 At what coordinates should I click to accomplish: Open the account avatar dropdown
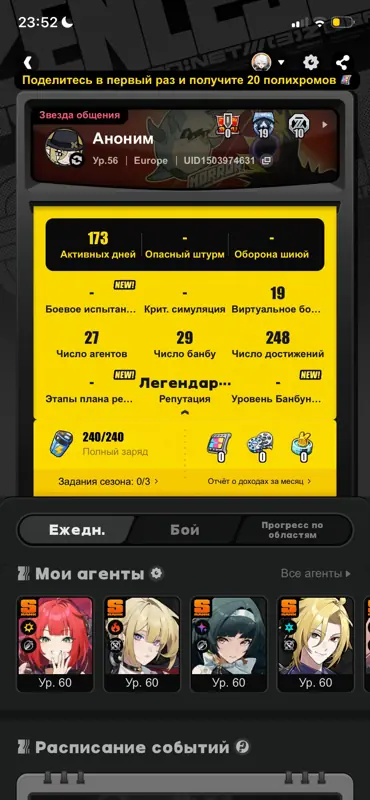pos(268,63)
